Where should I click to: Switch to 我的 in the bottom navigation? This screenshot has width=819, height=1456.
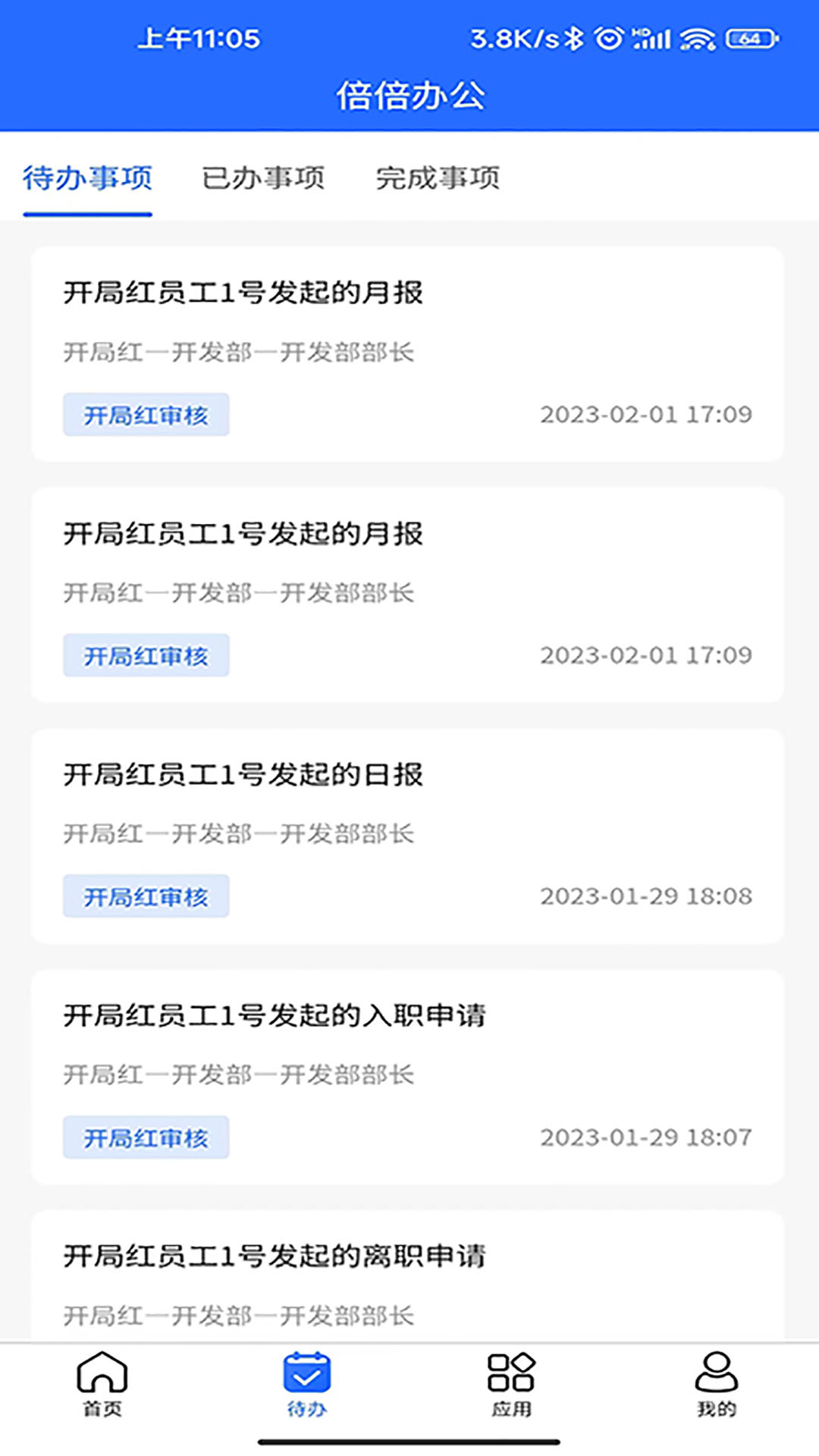point(716,1384)
